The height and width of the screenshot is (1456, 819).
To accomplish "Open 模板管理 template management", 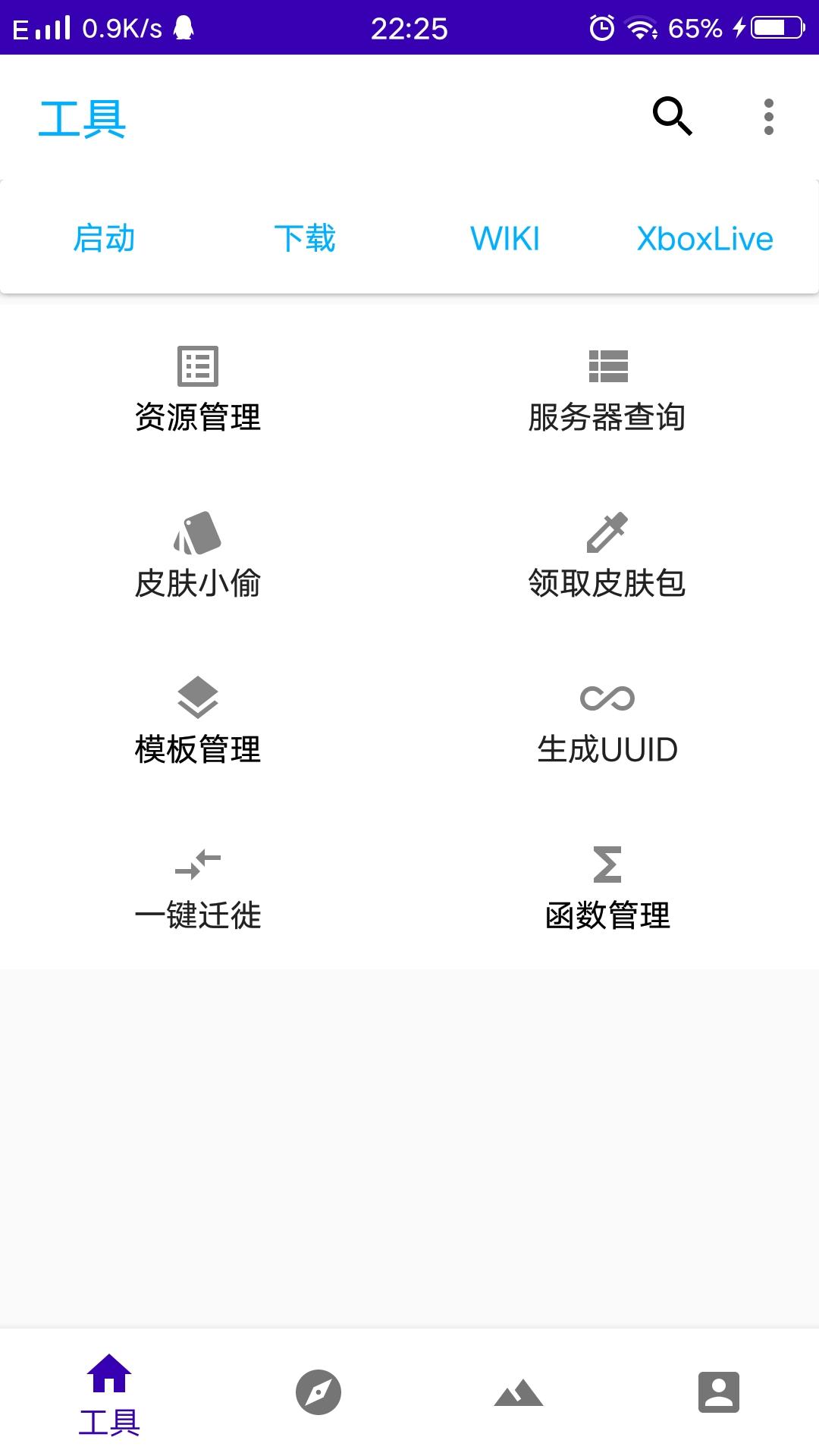I will [x=198, y=722].
